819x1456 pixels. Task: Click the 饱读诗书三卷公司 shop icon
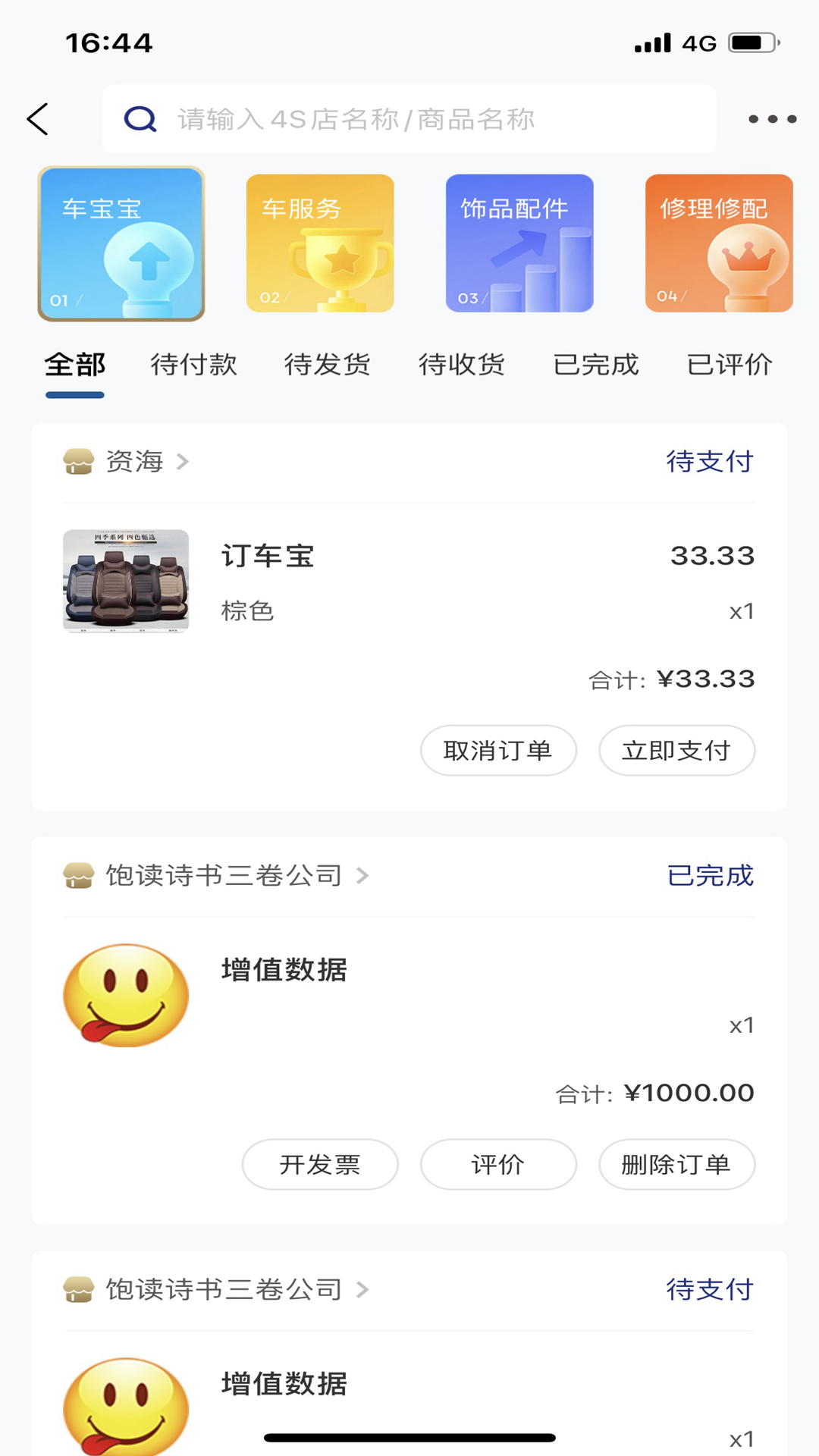point(77,874)
